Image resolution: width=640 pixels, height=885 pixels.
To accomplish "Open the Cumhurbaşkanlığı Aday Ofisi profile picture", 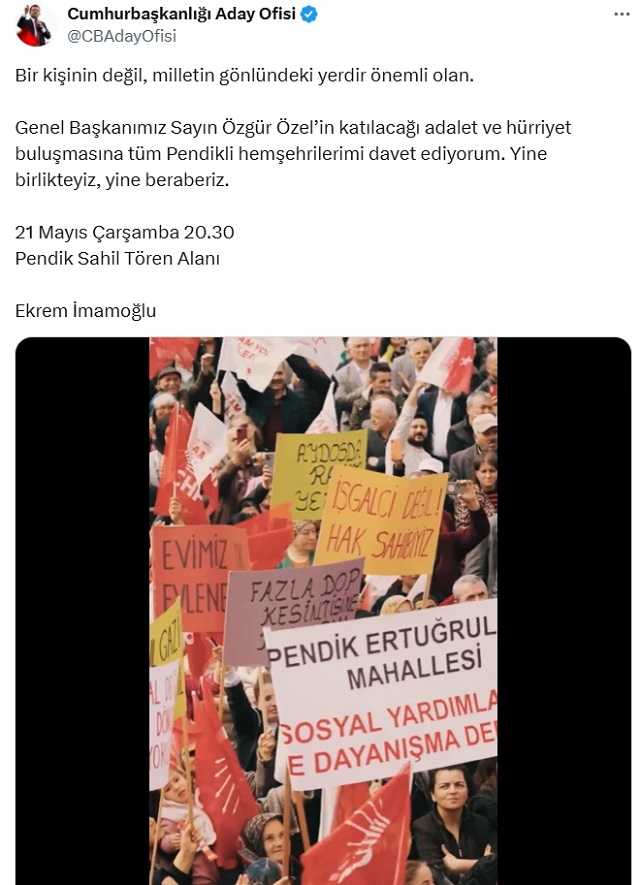I will [33, 25].
